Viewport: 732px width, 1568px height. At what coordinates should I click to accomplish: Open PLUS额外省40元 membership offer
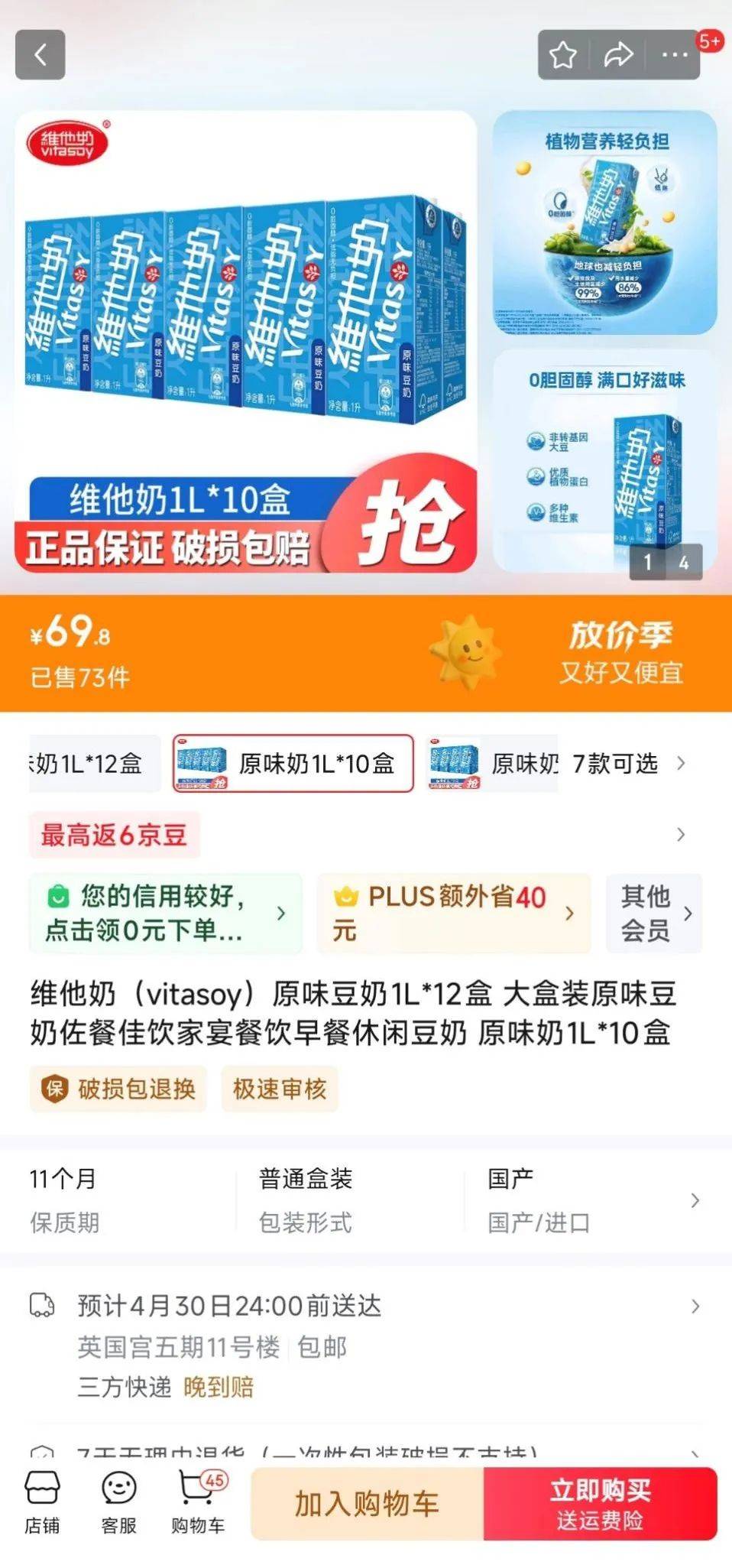coord(454,913)
